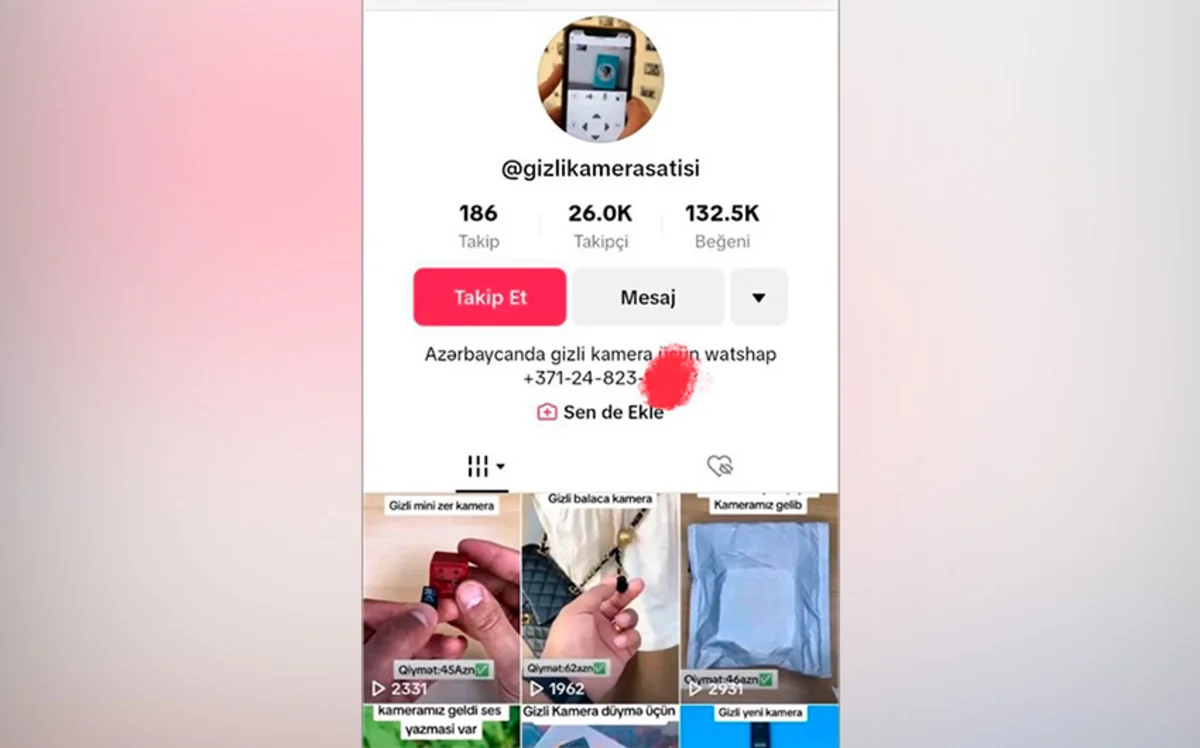Viewport: 1200px width, 748px height.
Task: Open the 186 Takip following list
Action: [478, 226]
